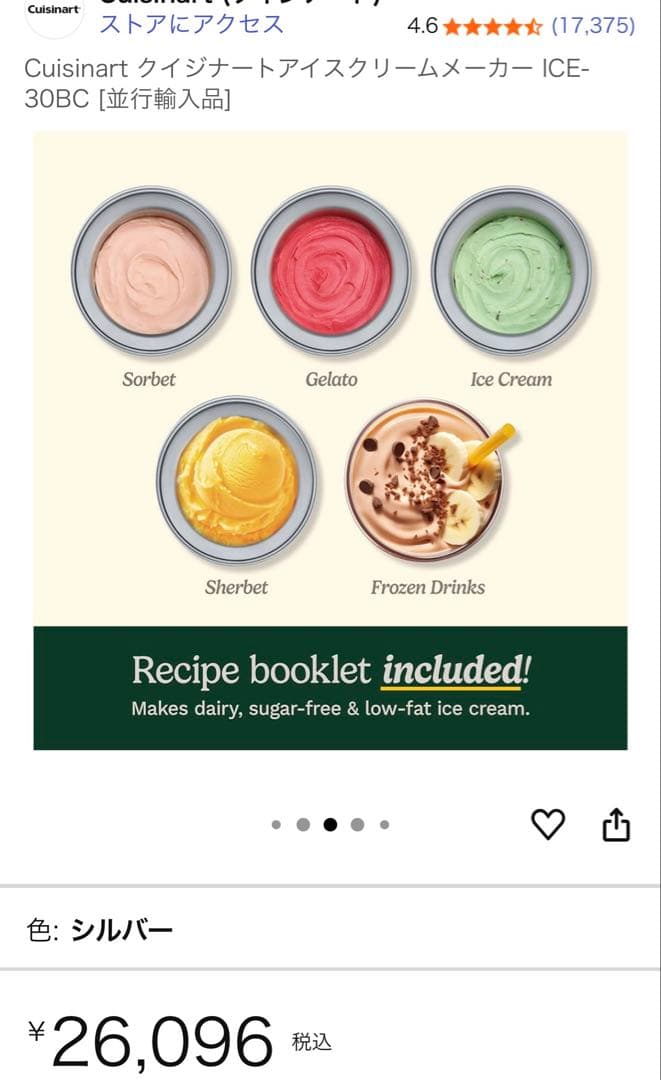The height and width of the screenshot is (1080, 661).
Task: Tap the image page indicator dots
Action: pyautogui.click(x=330, y=825)
